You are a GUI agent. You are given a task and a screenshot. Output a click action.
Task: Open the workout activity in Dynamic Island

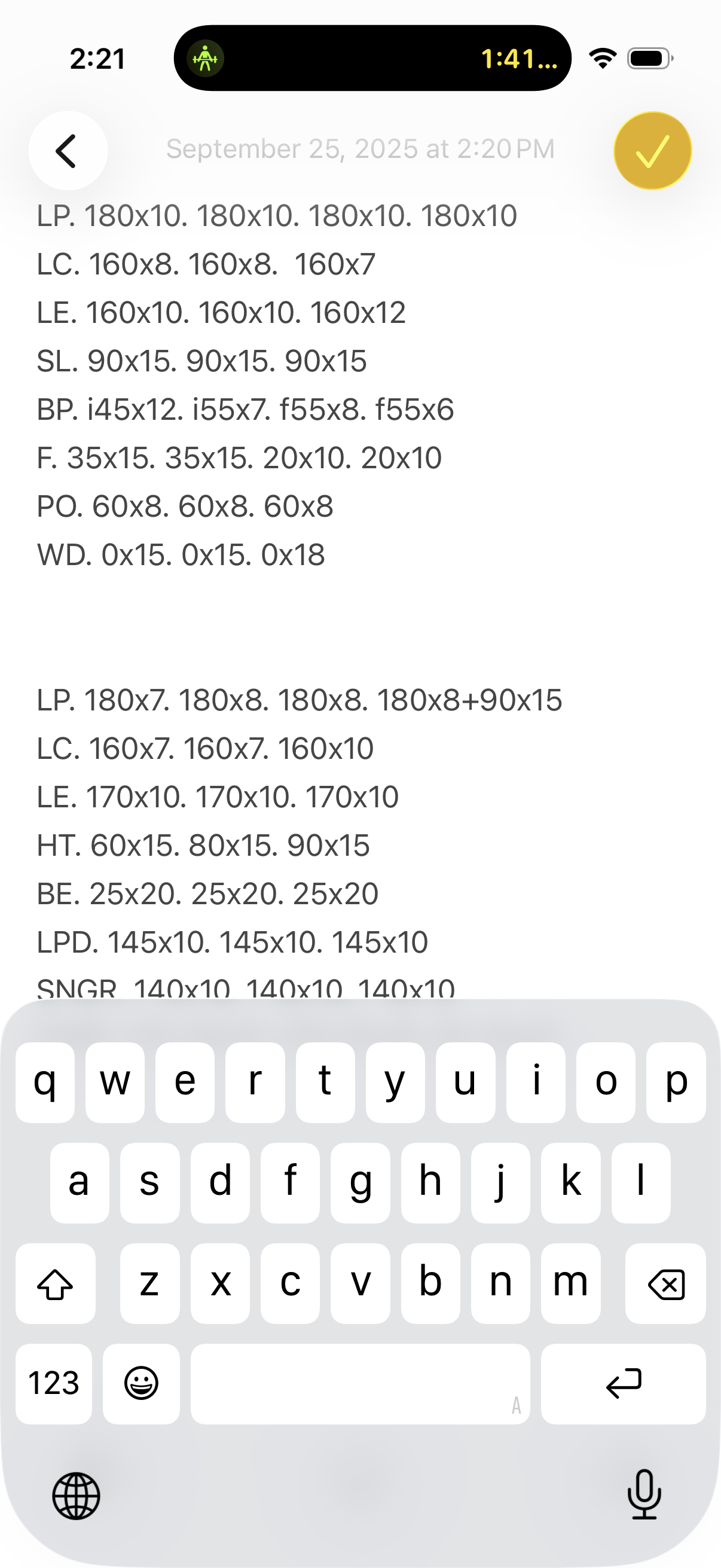[372, 59]
